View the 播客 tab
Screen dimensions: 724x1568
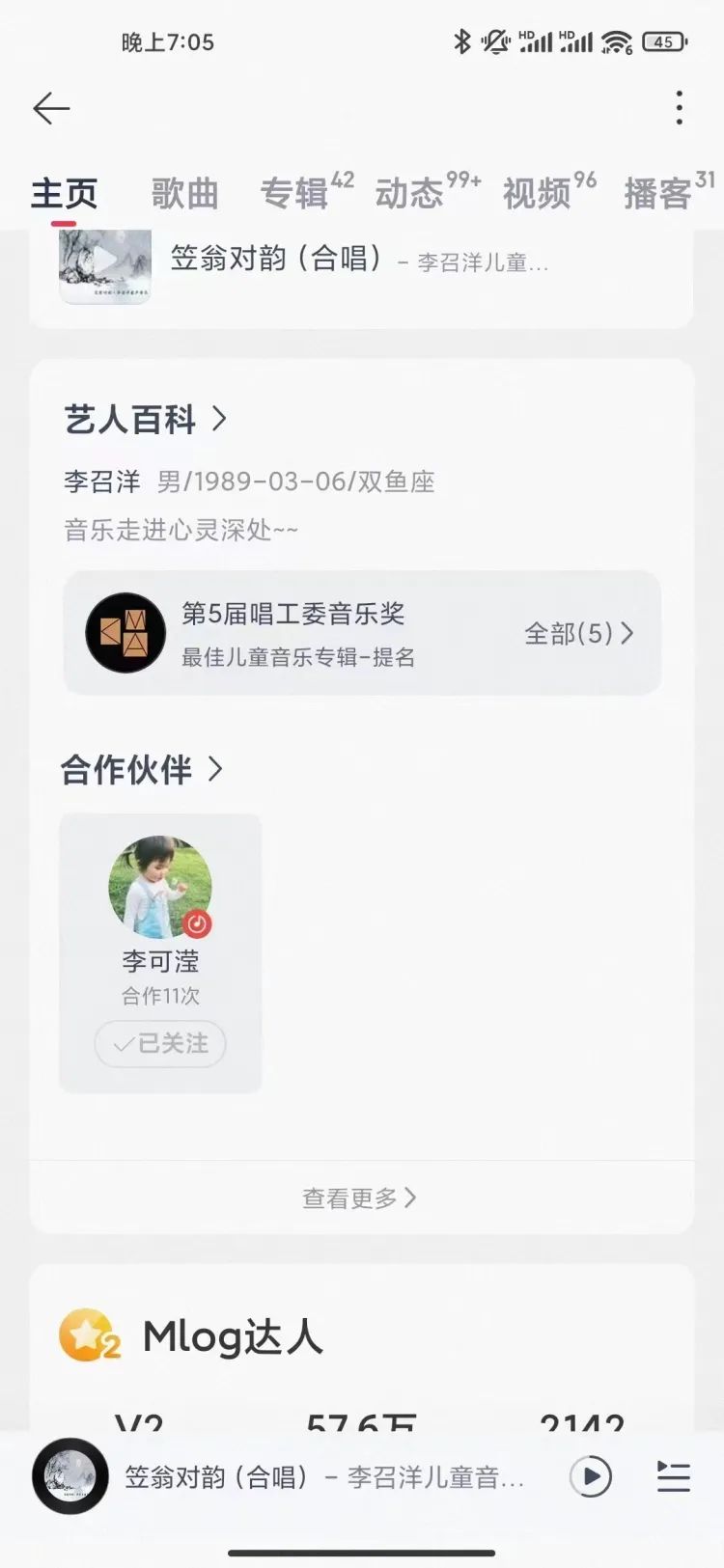click(x=657, y=194)
